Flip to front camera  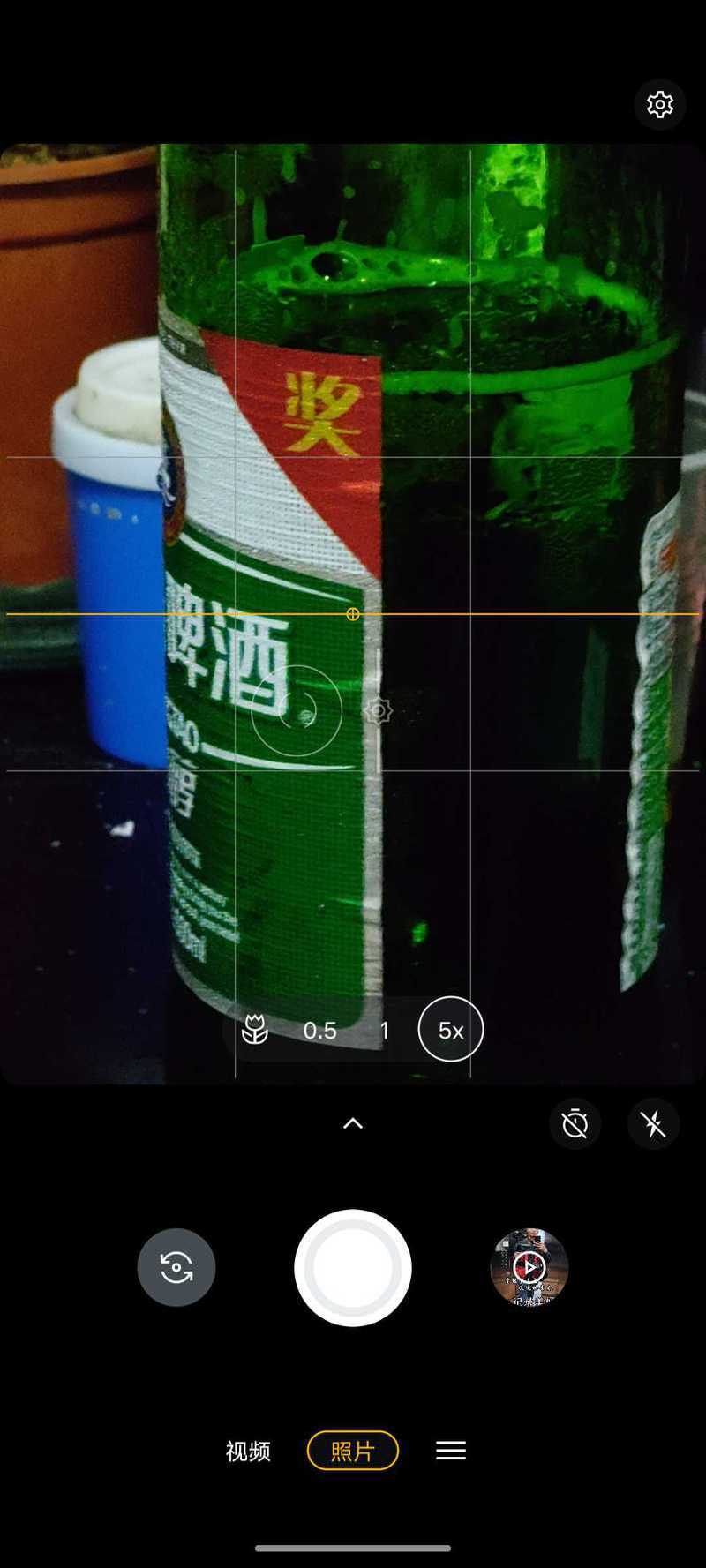pyautogui.click(x=176, y=1267)
